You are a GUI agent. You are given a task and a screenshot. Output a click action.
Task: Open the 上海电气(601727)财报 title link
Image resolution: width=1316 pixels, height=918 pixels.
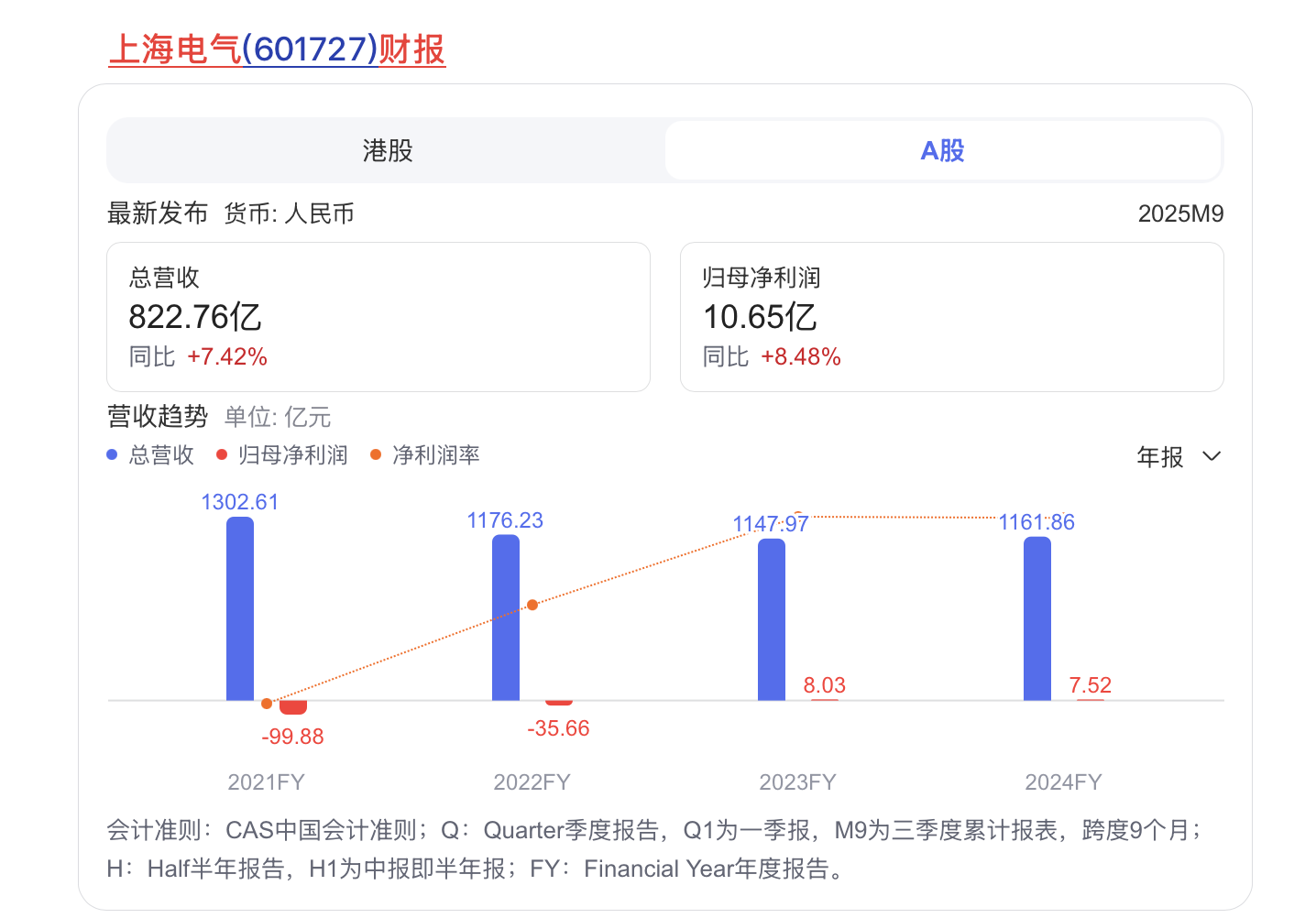277,49
